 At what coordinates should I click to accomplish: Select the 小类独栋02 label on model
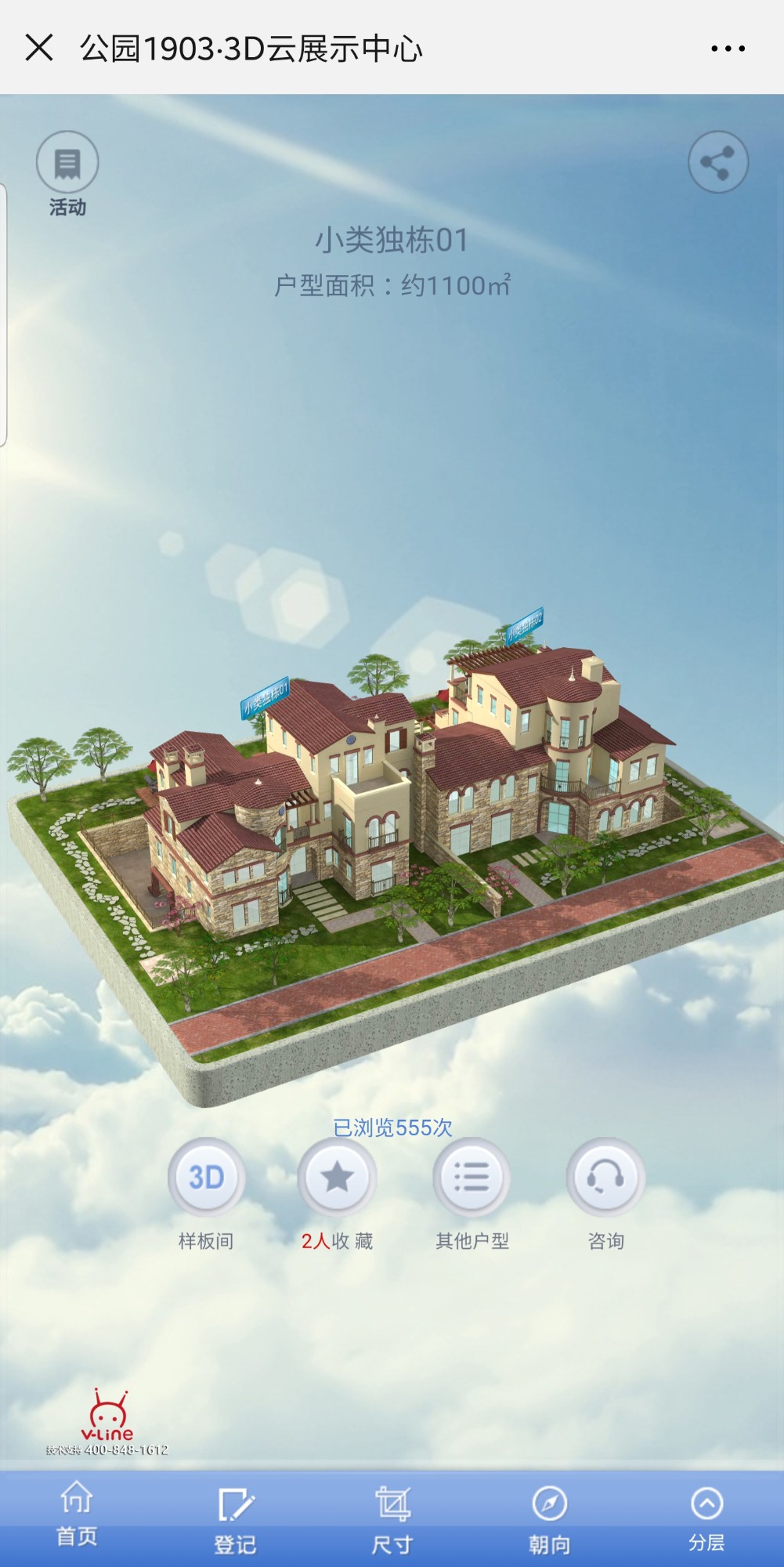(525, 626)
